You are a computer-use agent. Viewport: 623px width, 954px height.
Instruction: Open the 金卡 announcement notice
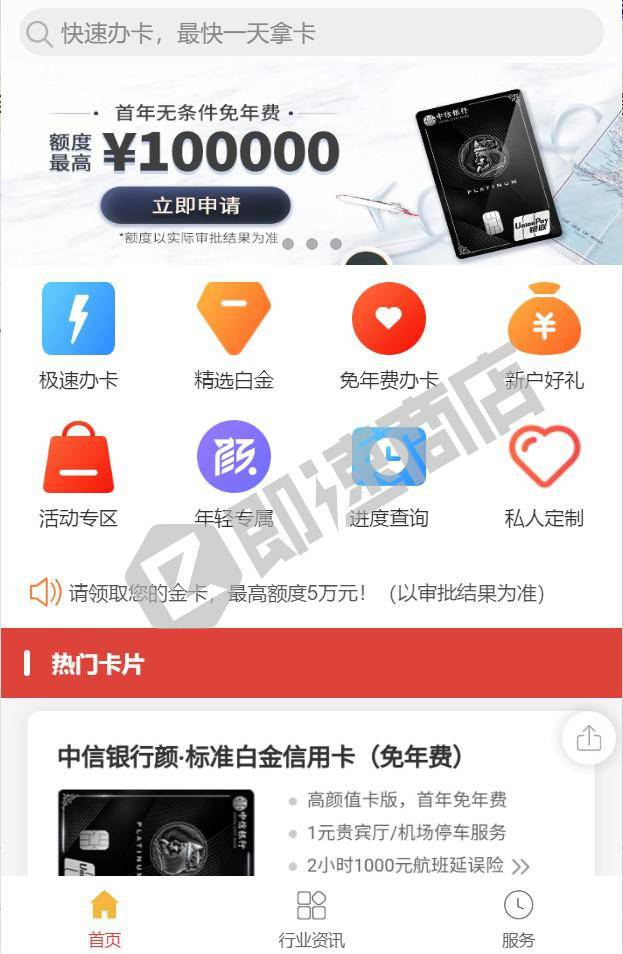pos(306,593)
